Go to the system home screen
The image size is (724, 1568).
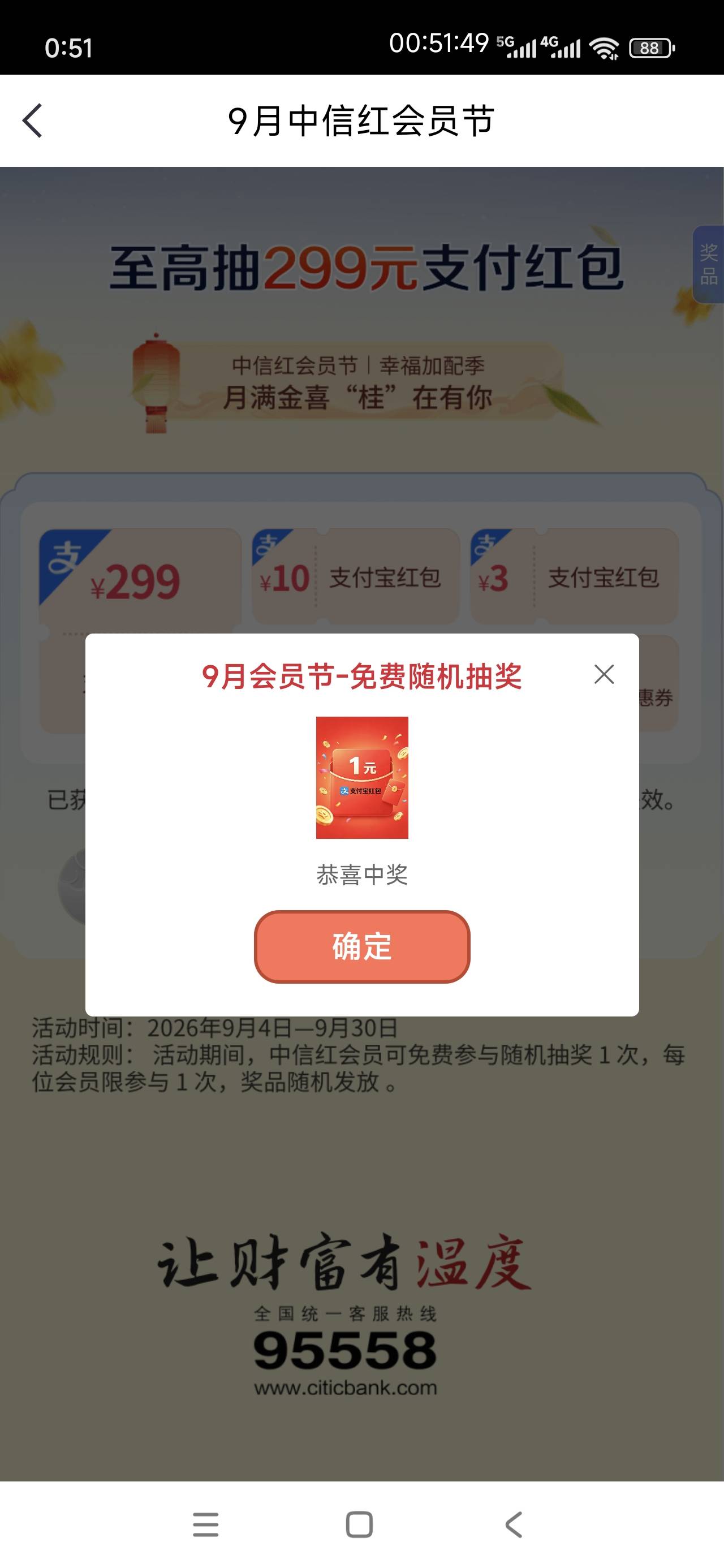(x=359, y=1524)
